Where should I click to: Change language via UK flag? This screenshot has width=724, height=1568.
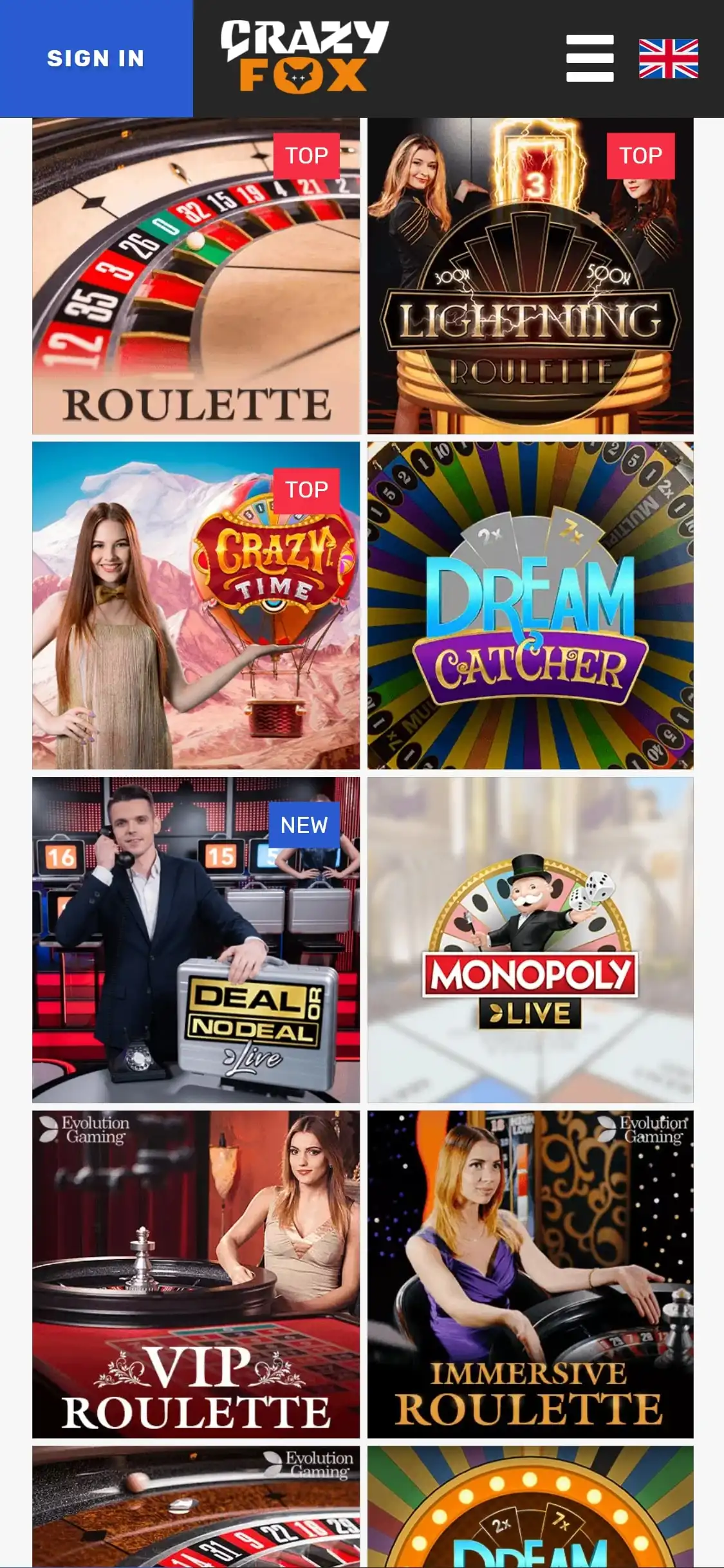[x=668, y=59]
